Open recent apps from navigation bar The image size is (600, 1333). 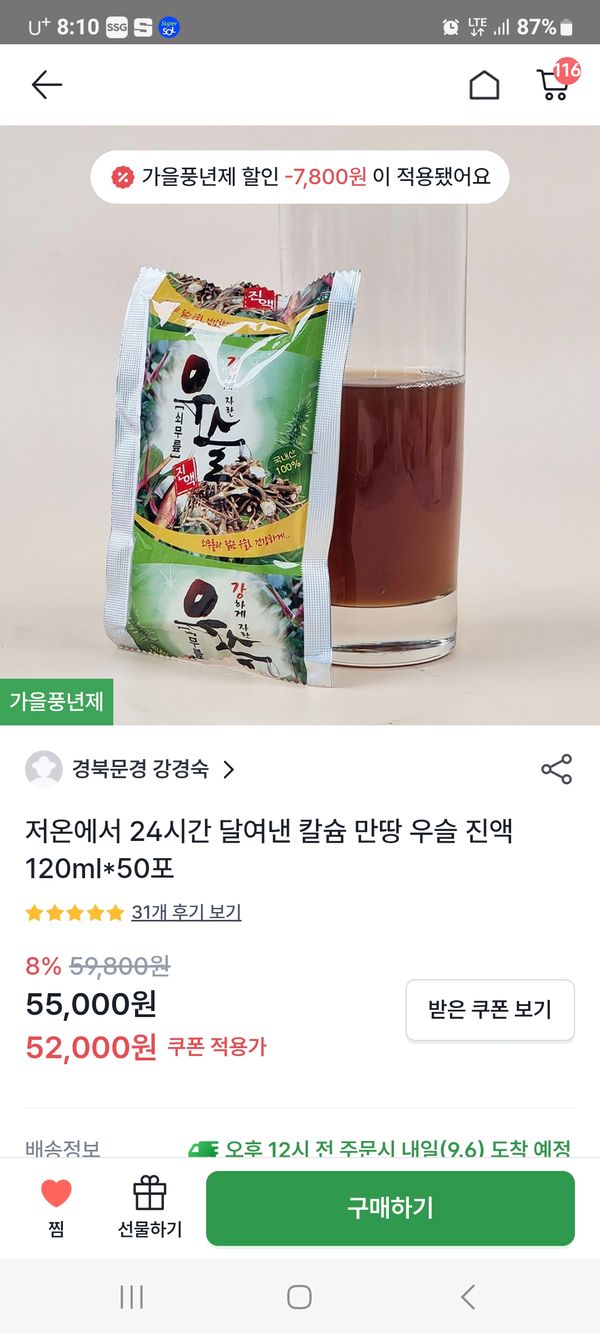point(131,1297)
